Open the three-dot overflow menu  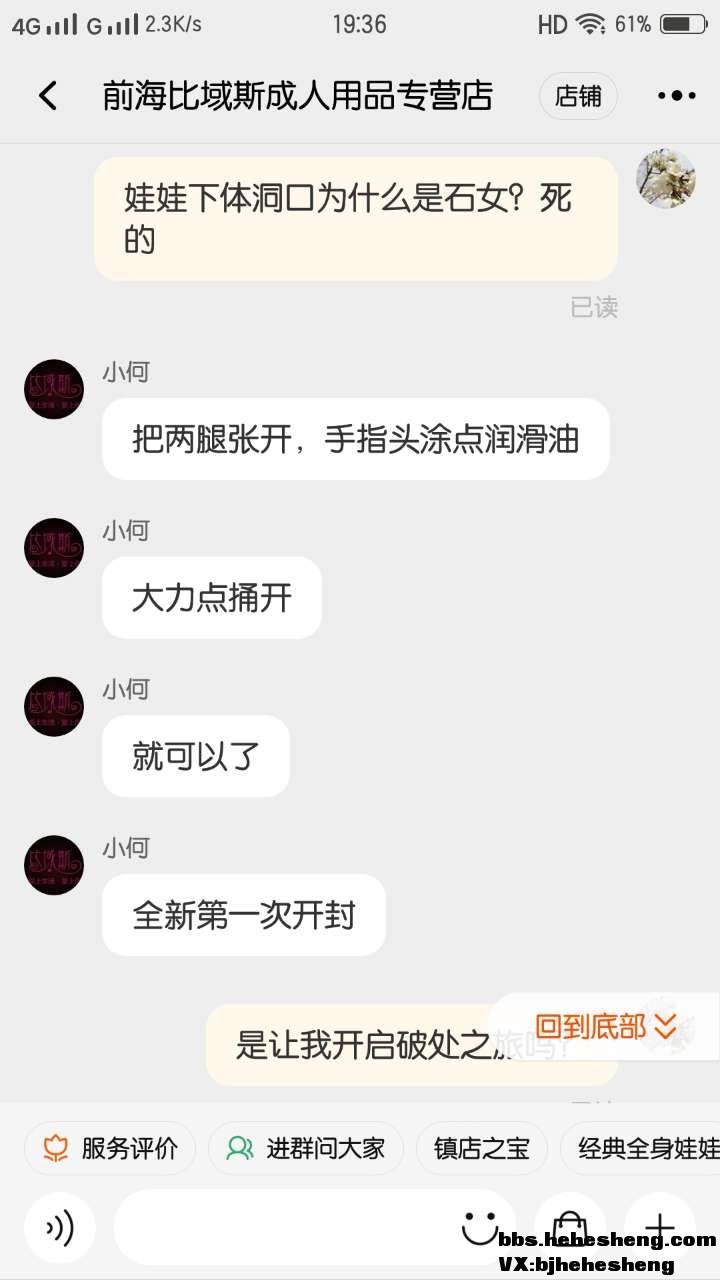click(x=676, y=96)
